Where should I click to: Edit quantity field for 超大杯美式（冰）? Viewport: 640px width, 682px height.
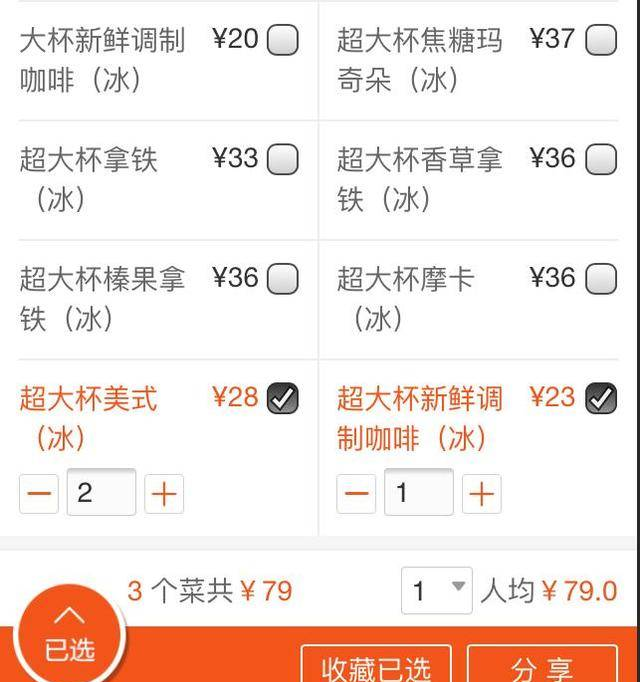[101, 493]
